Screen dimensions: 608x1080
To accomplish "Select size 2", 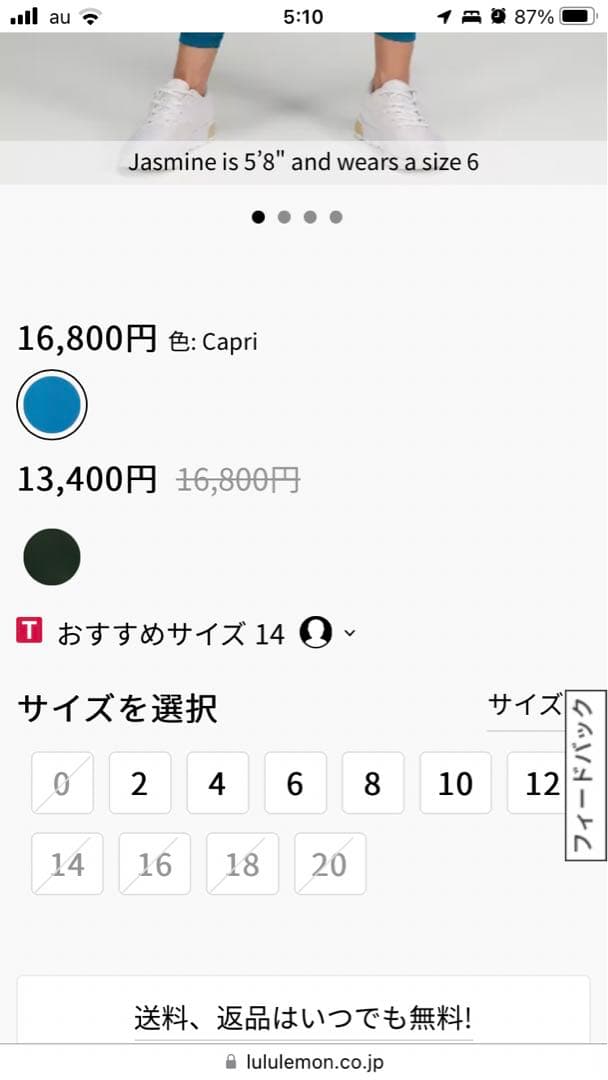I will pos(139,783).
